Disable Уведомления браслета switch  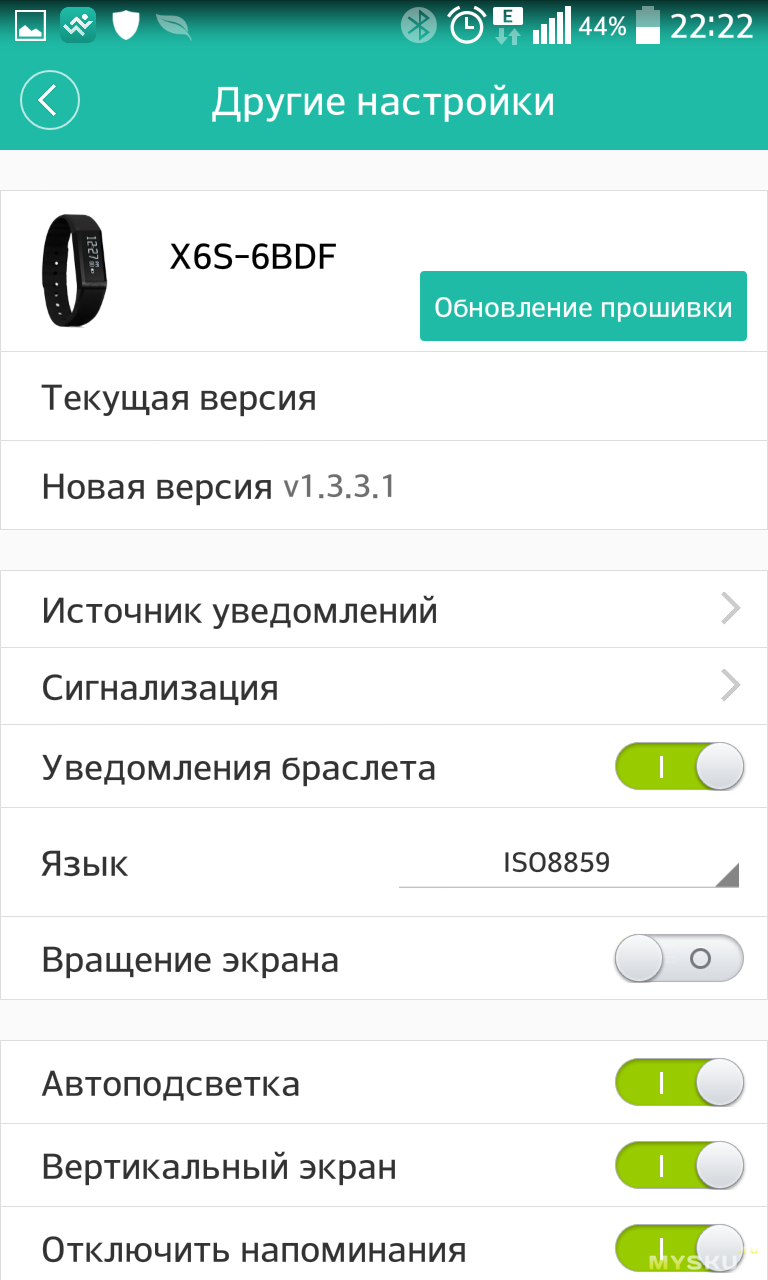(679, 767)
